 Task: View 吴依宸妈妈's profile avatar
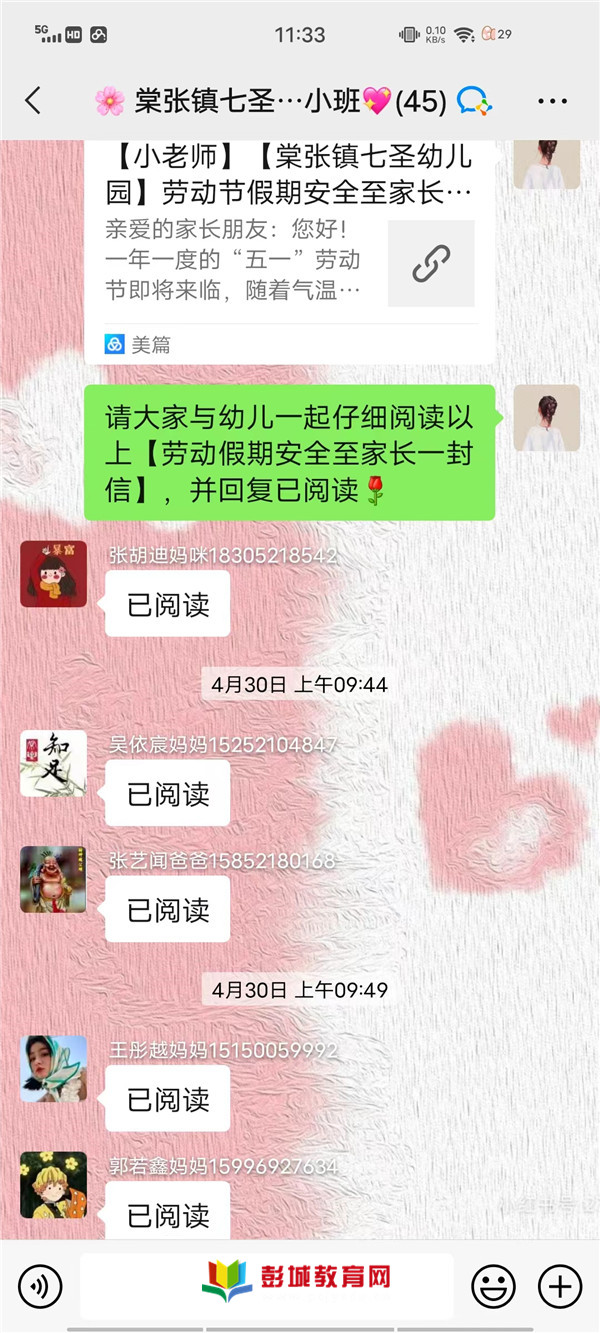pyautogui.click(x=53, y=763)
